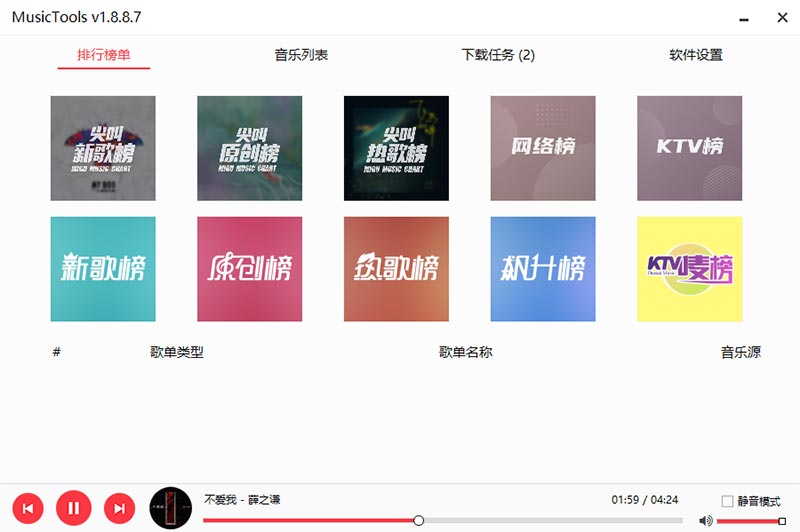Close the MusicTools window
800x532 pixels.
point(782,17)
